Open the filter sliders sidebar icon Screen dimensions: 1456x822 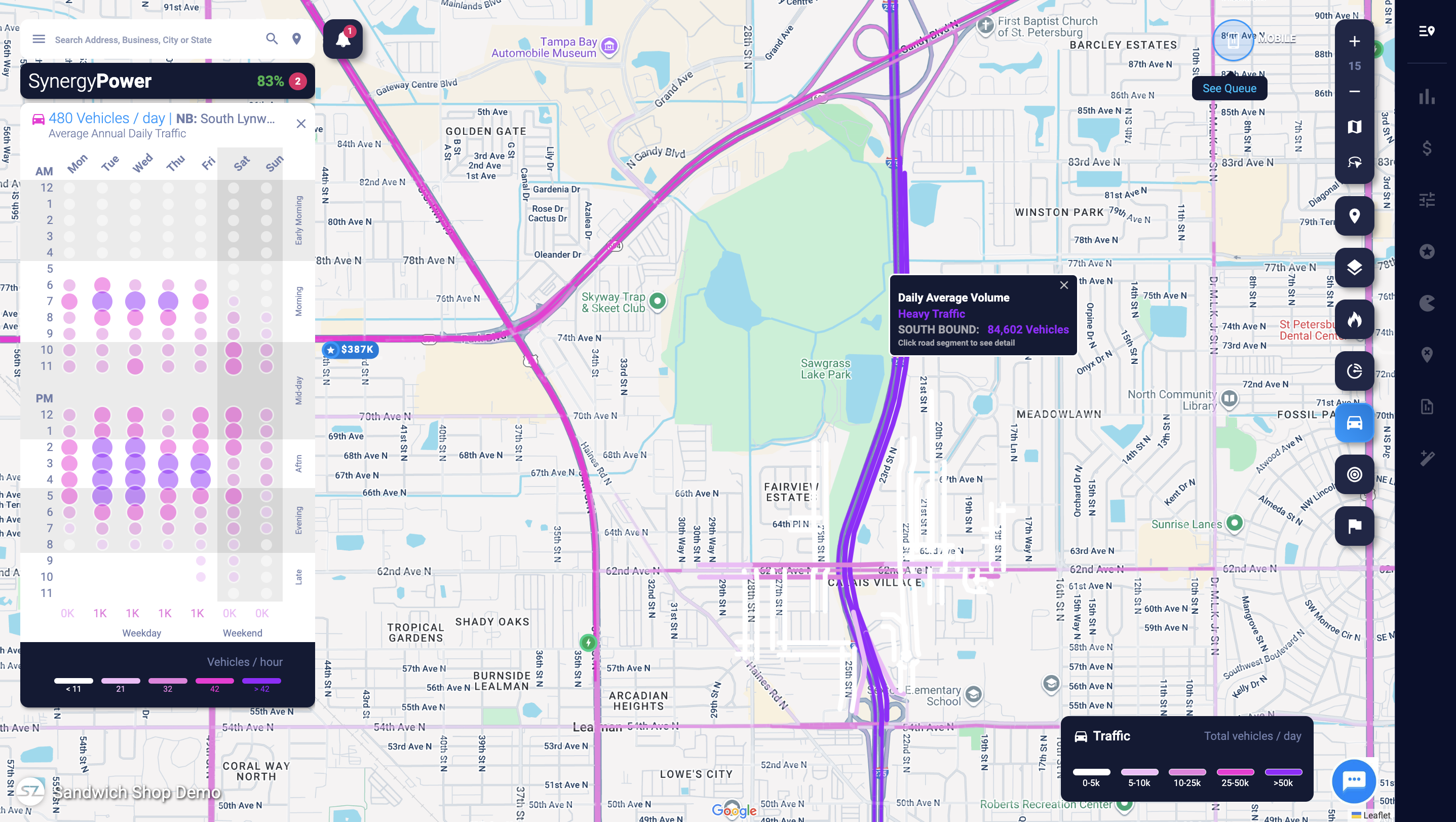(x=1427, y=200)
